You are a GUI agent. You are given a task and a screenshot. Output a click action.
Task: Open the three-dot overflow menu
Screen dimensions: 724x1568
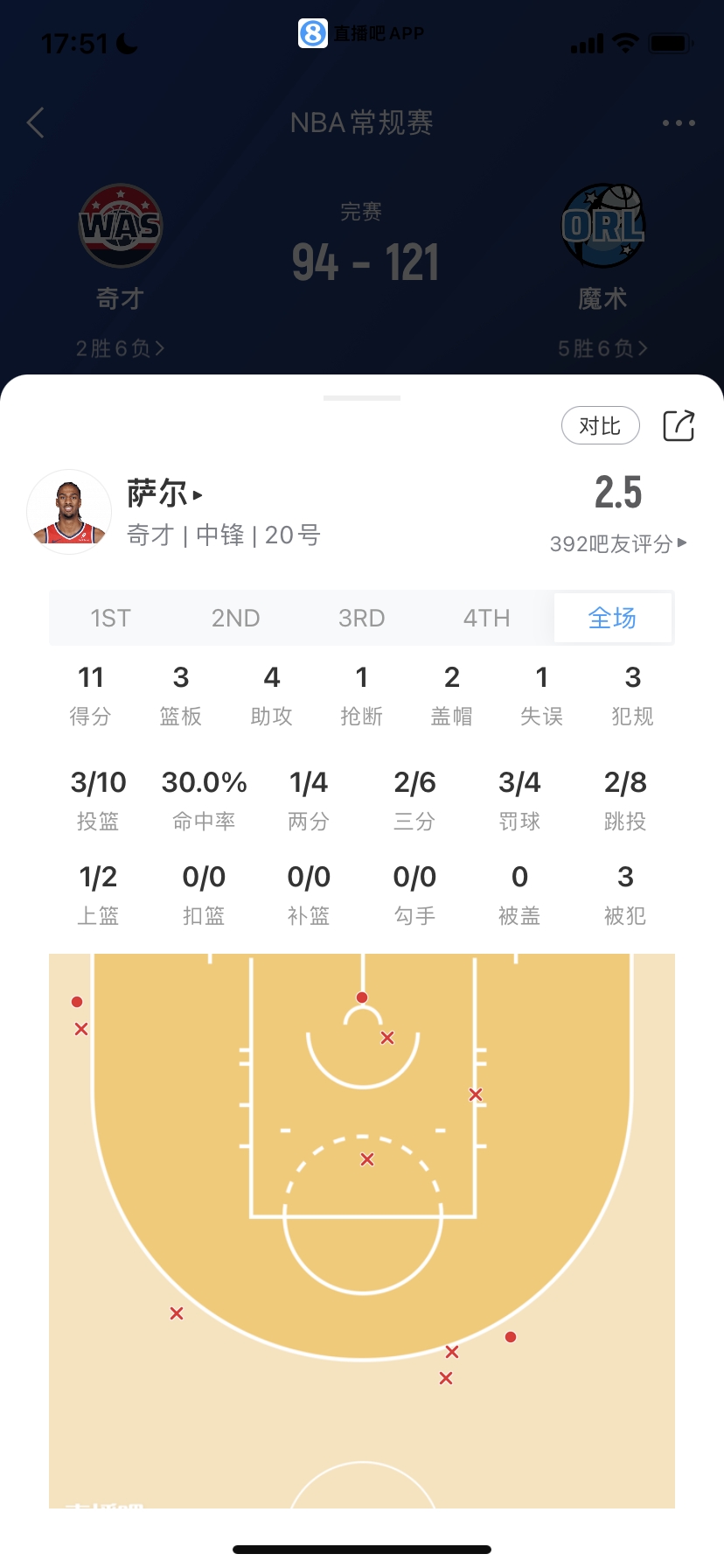679,123
